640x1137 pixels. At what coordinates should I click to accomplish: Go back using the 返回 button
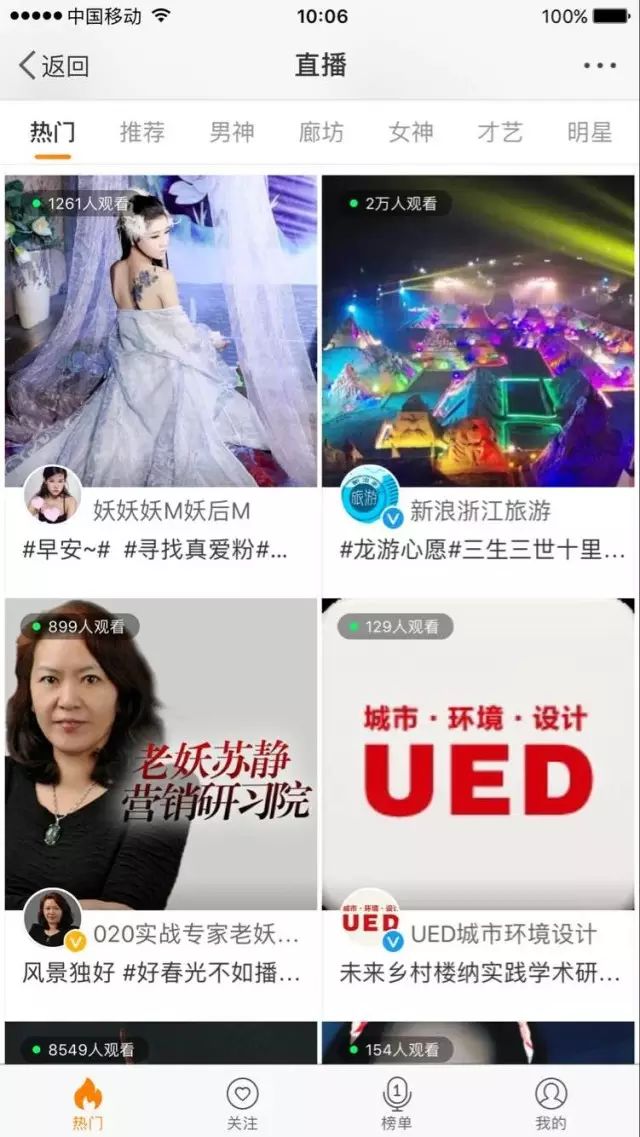tap(55, 66)
